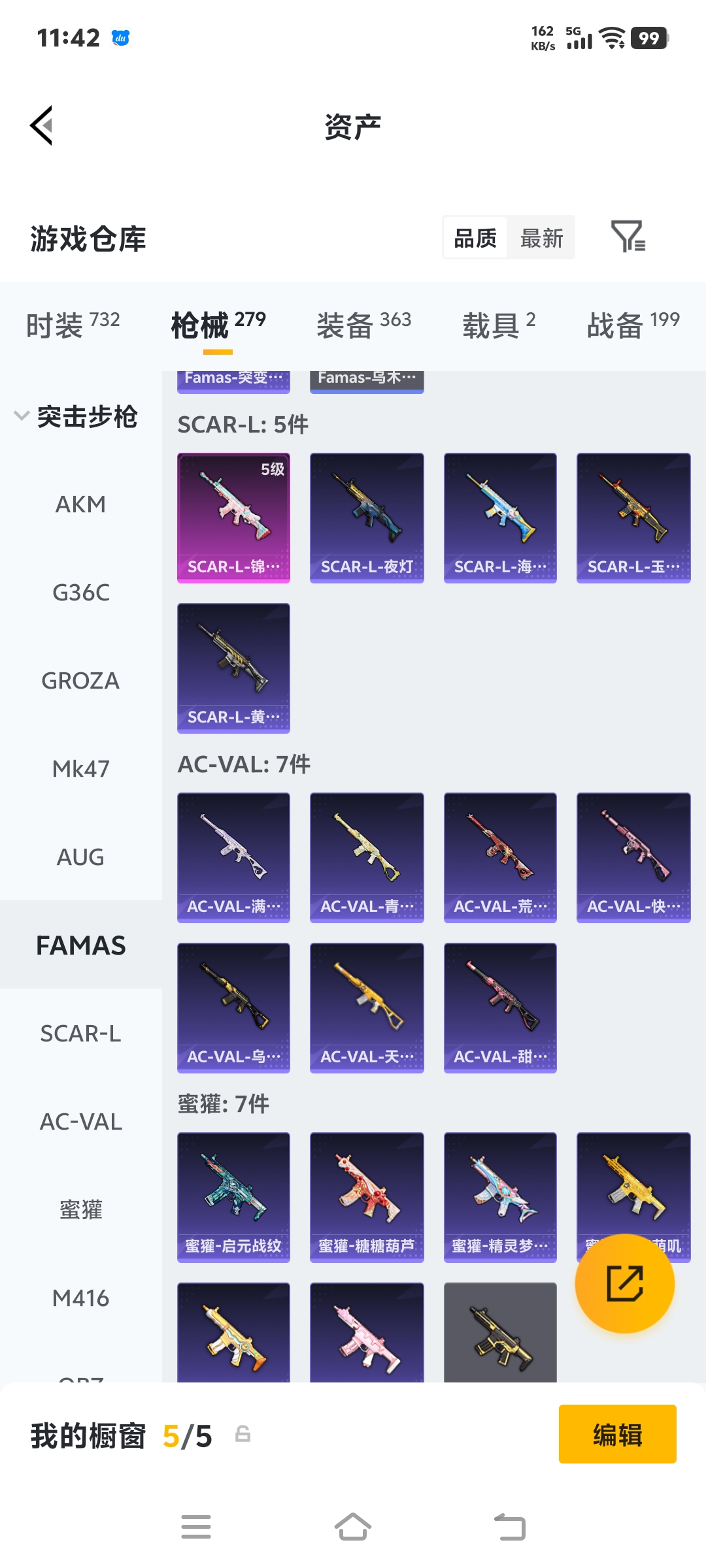
Task: Go back using the top-left arrow
Action: click(x=41, y=125)
